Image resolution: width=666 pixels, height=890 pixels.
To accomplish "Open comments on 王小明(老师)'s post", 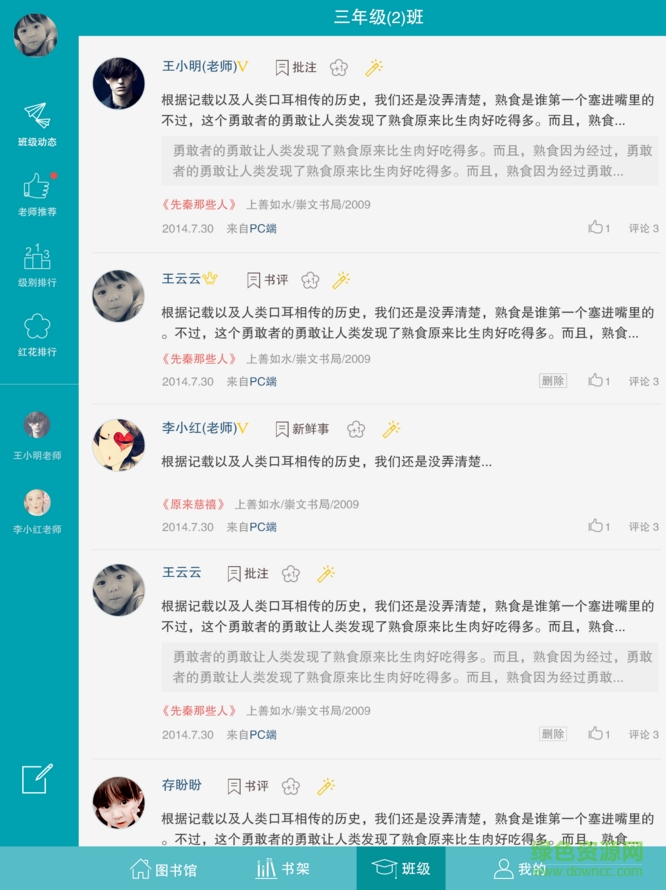I will tap(643, 228).
